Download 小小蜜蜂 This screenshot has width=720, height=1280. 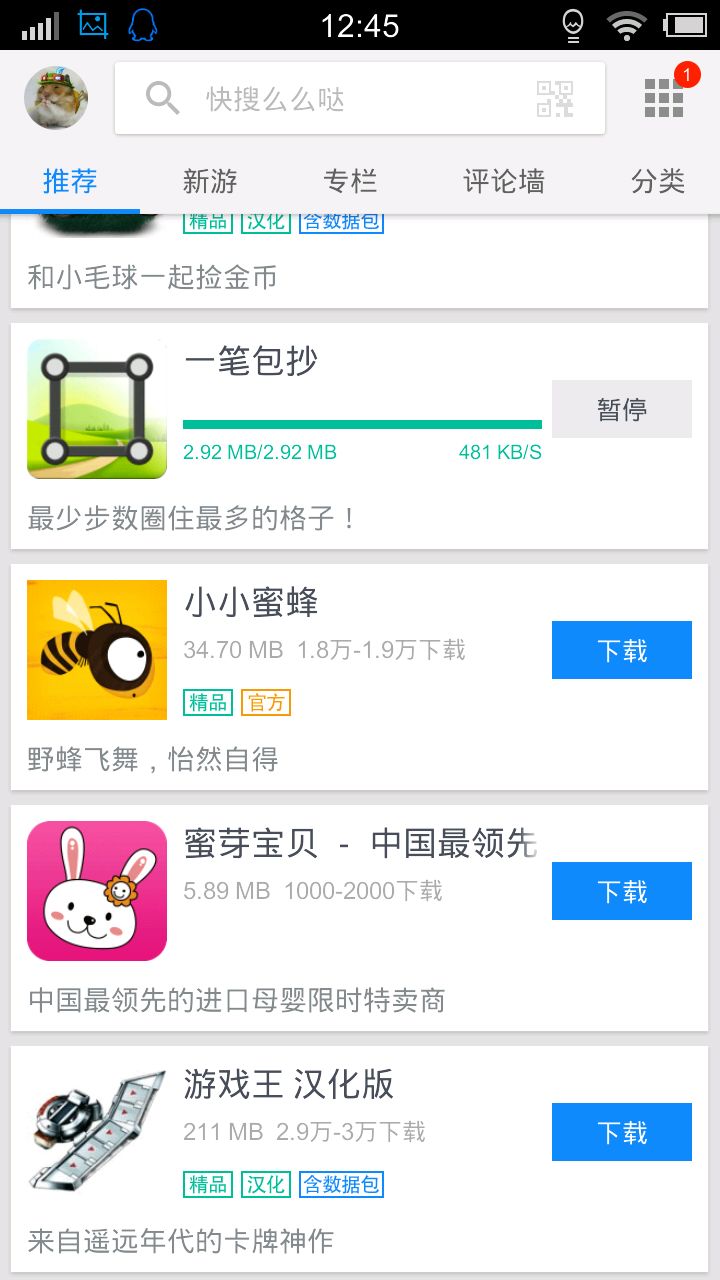point(621,650)
